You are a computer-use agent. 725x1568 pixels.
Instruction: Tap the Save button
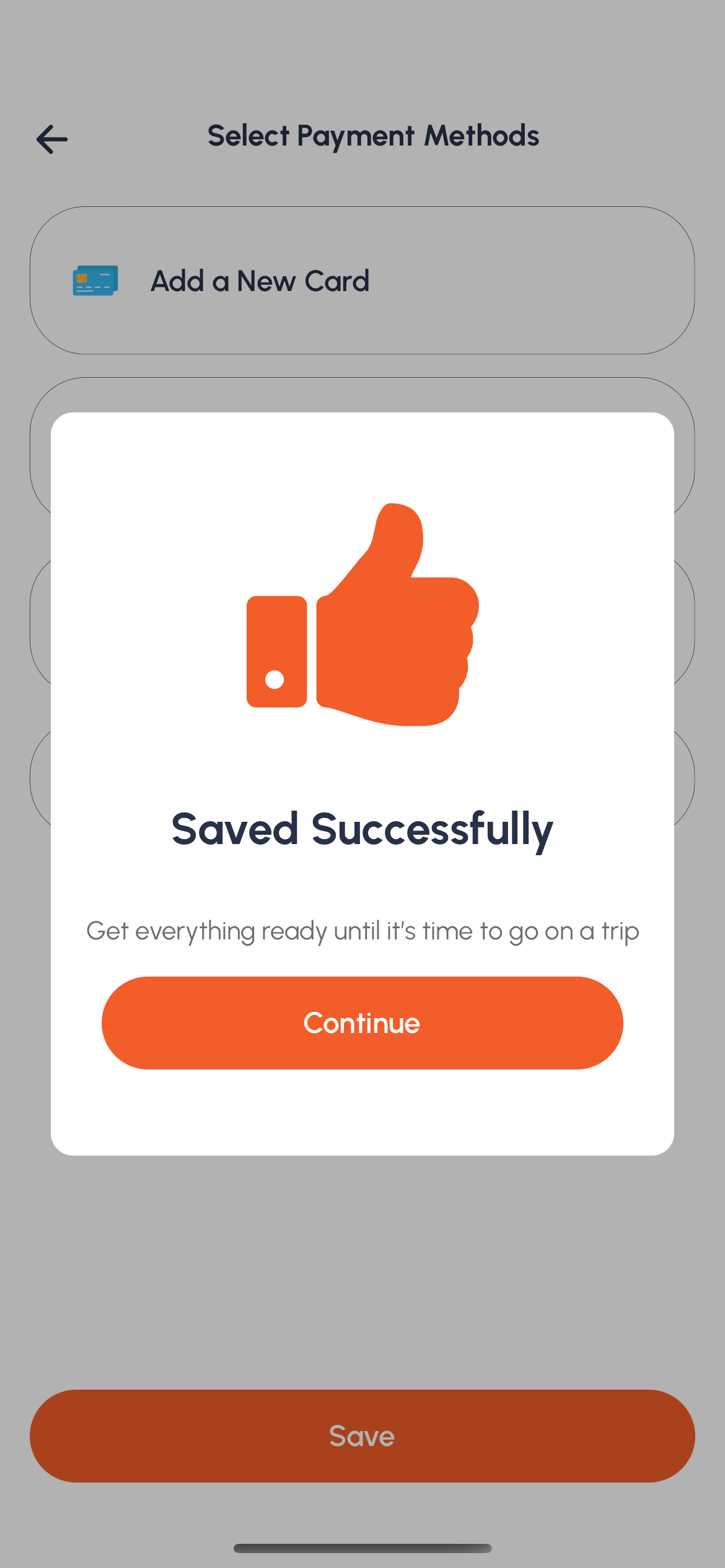pyautogui.click(x=362, y=1435)
